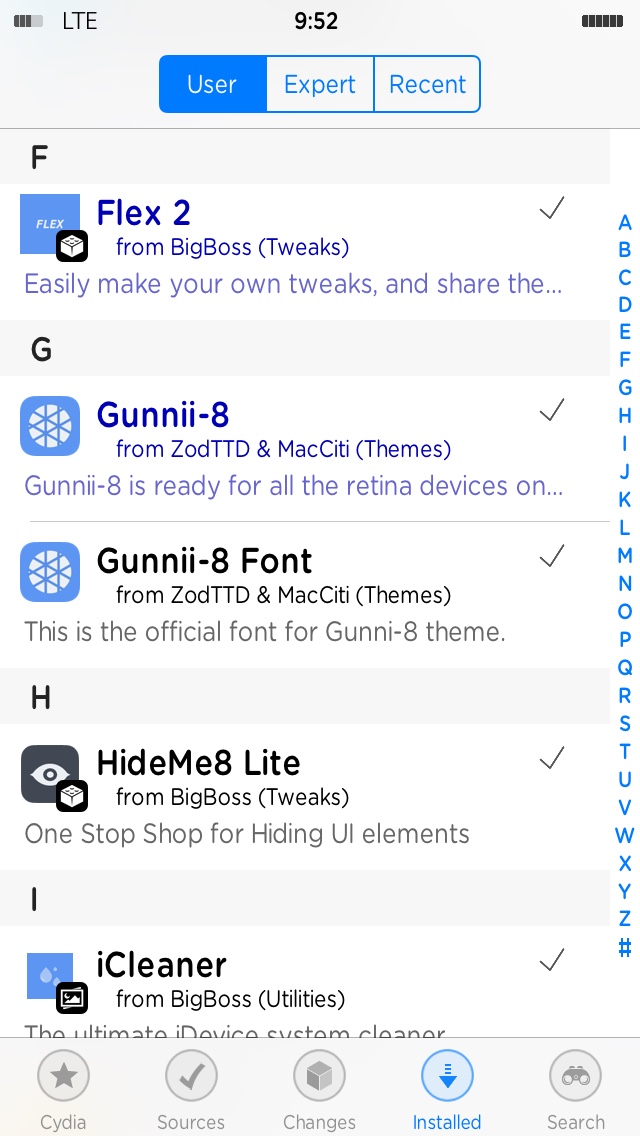Jump to letter W in the index
The image size is (640, 1136).
tap(624, 835)
